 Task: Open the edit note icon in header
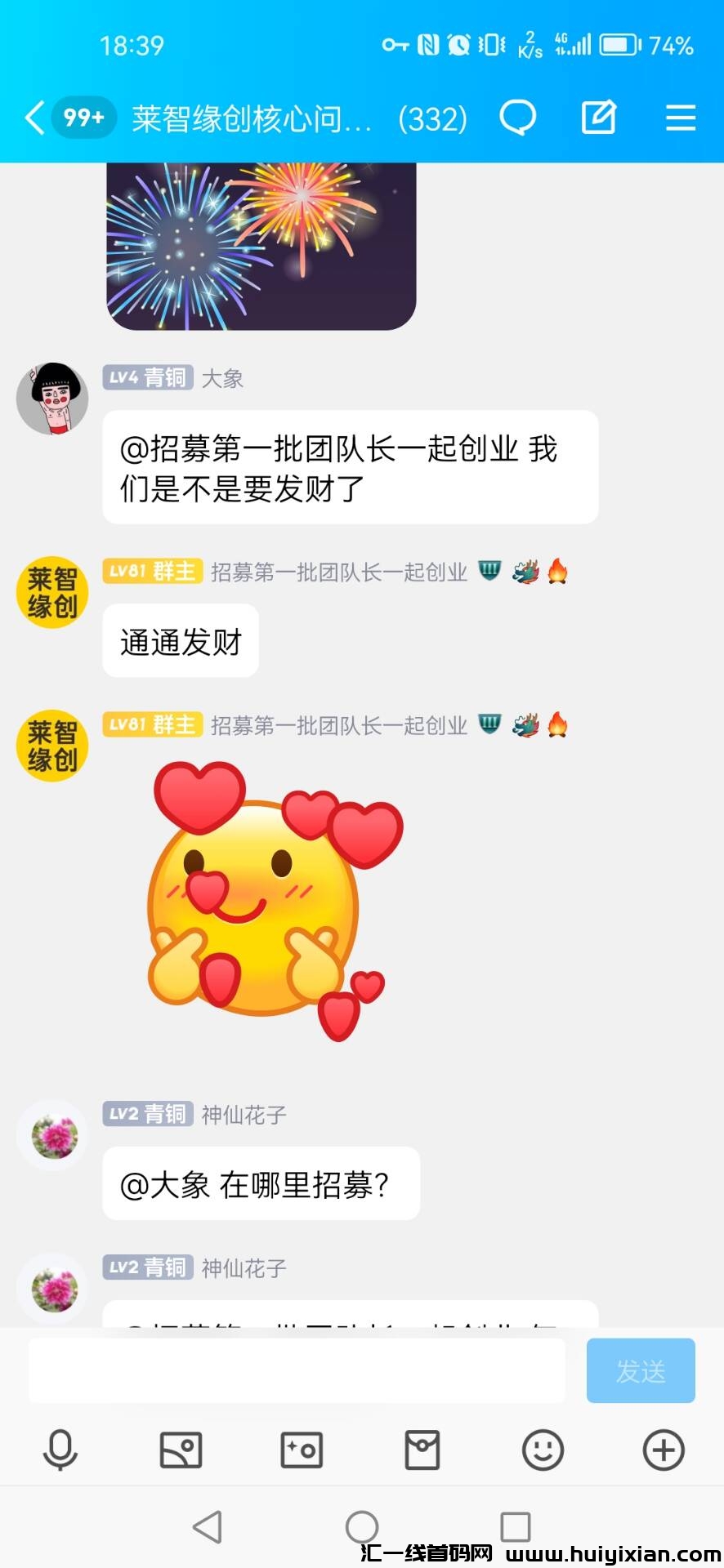point(598,118)
